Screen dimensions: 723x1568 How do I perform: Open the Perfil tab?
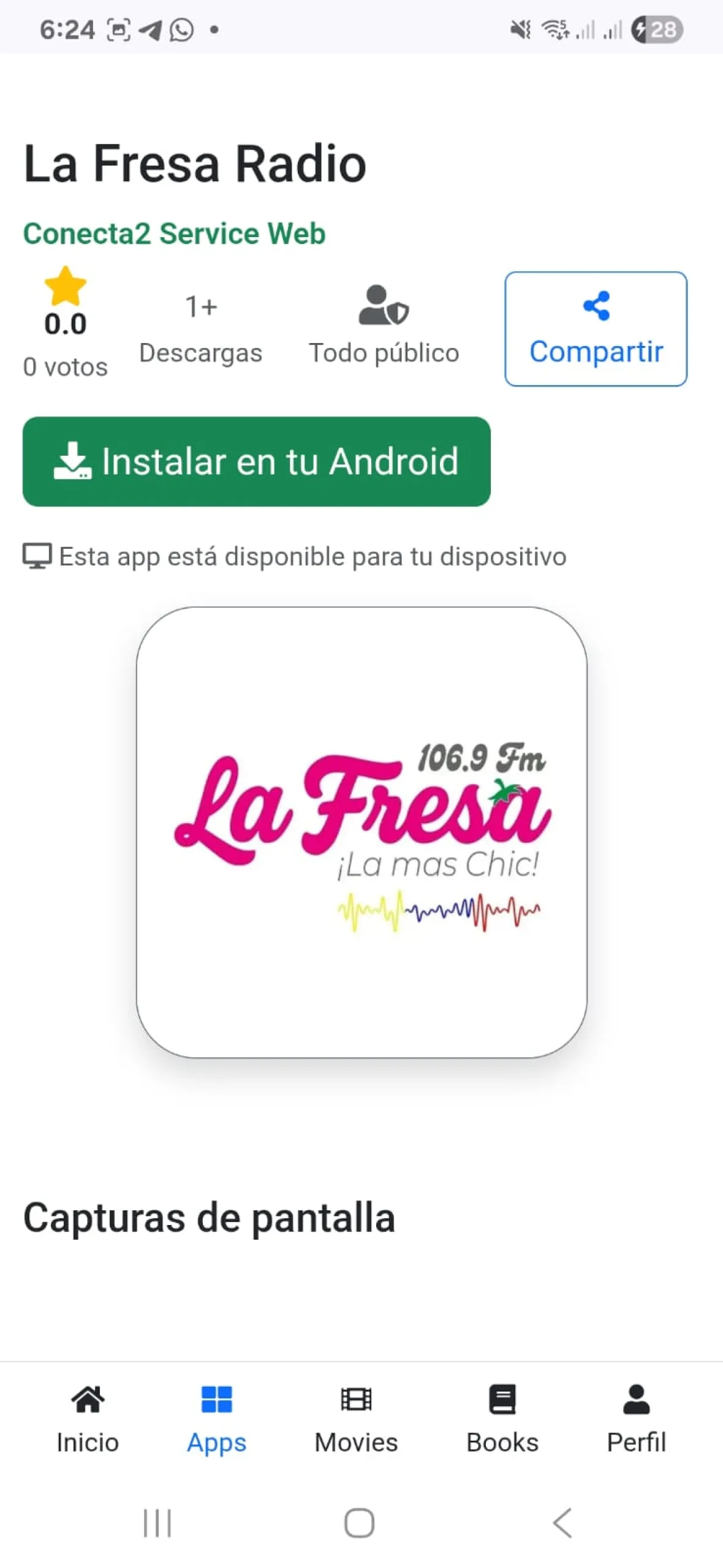636,1417
